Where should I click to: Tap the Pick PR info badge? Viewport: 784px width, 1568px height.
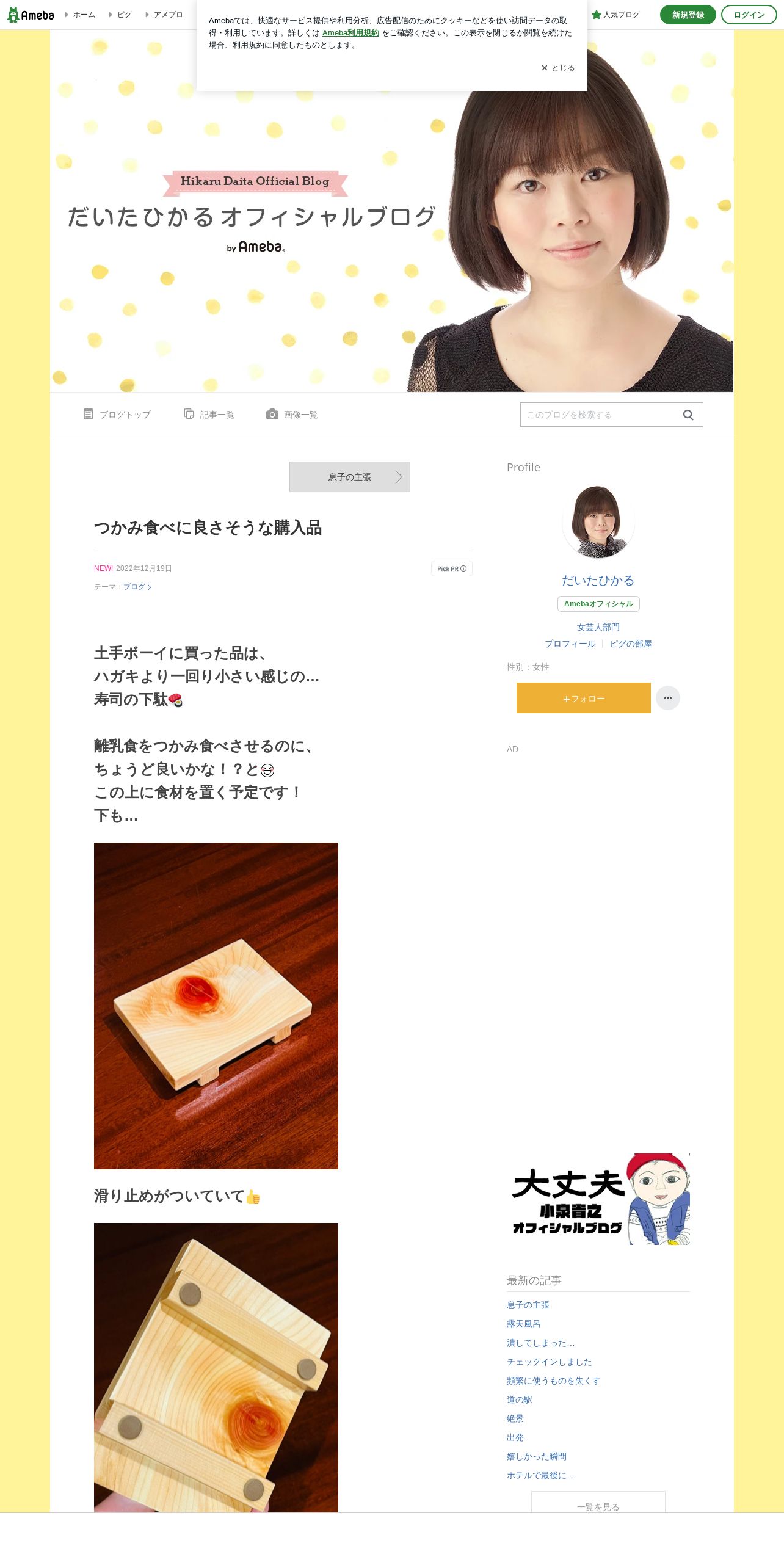point(452,568)
